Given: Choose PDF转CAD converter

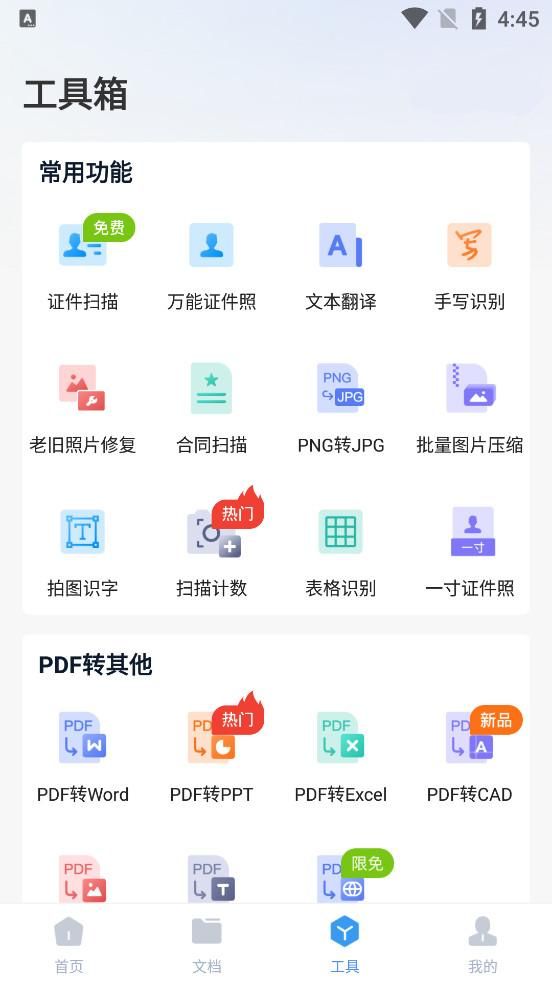Looking at the screenshot, I should pyautogui.click(x=469, y=757).
